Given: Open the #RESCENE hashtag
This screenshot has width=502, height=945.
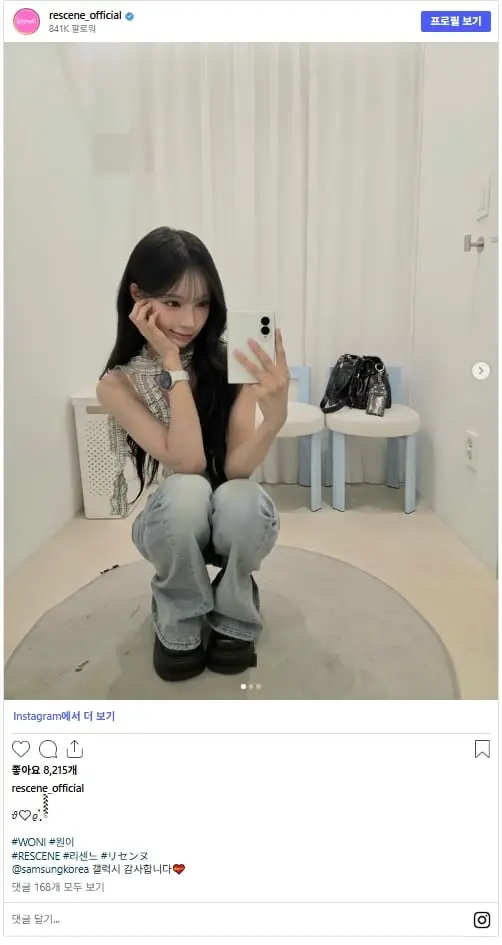Looking at the screenshot, I should pos(36,855).
